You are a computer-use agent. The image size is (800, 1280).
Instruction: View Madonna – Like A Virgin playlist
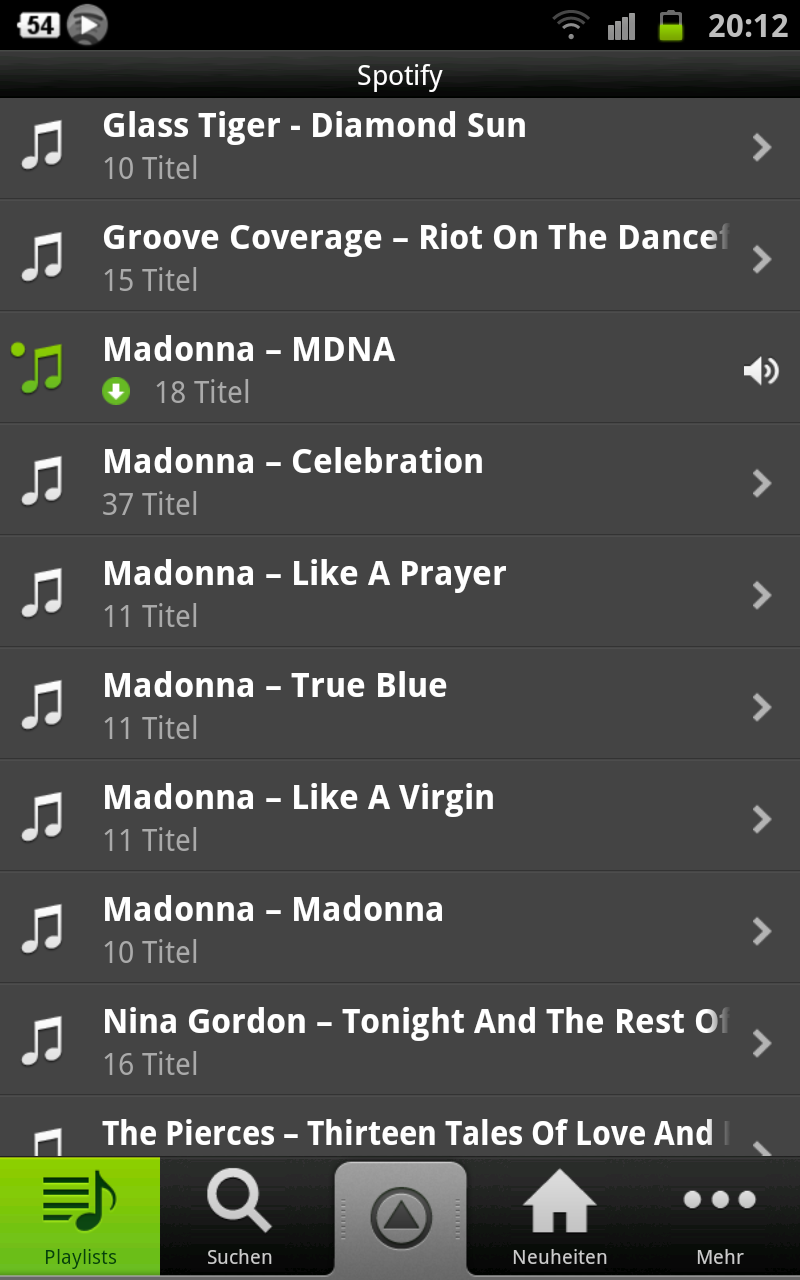(x=400, y=818)
